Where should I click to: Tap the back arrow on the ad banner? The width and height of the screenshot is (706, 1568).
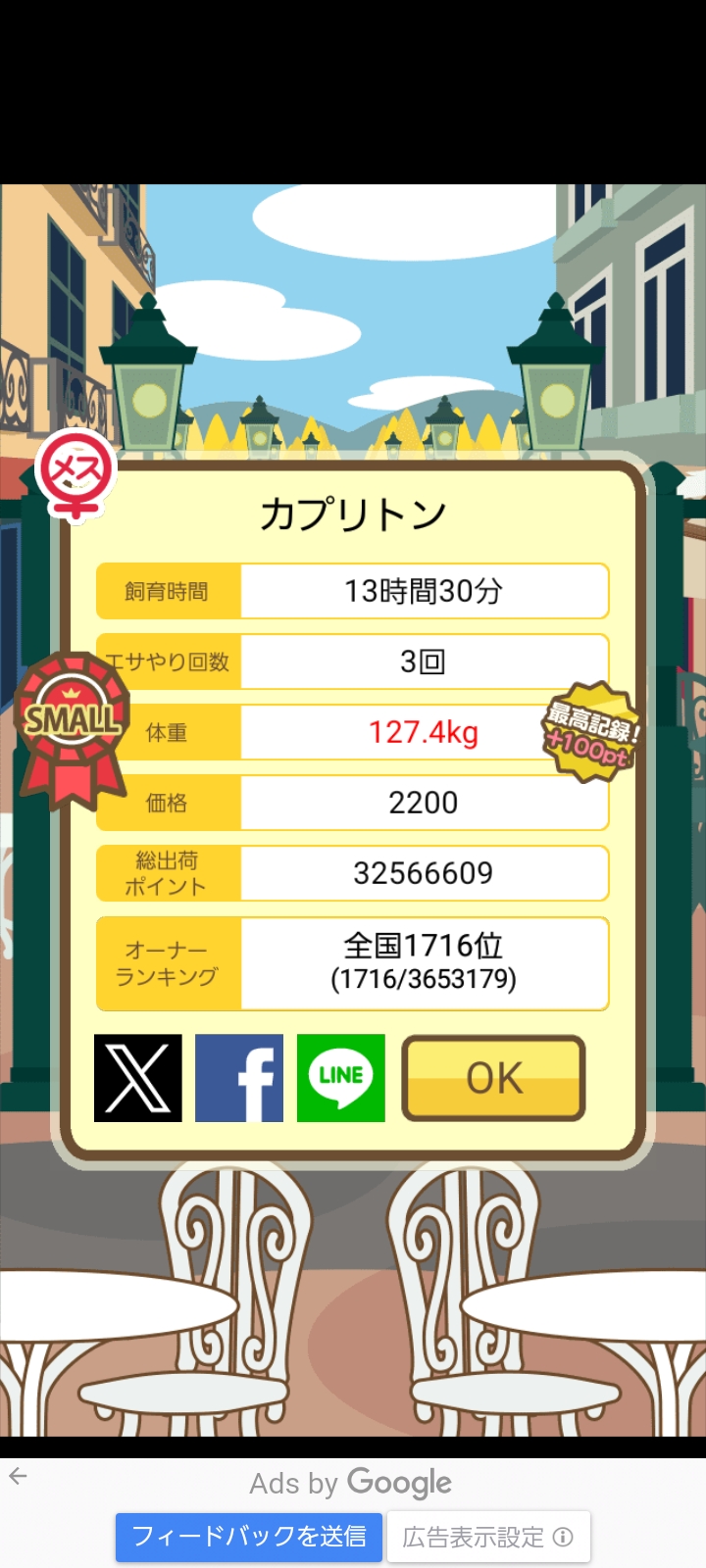tap(18, 1476)
